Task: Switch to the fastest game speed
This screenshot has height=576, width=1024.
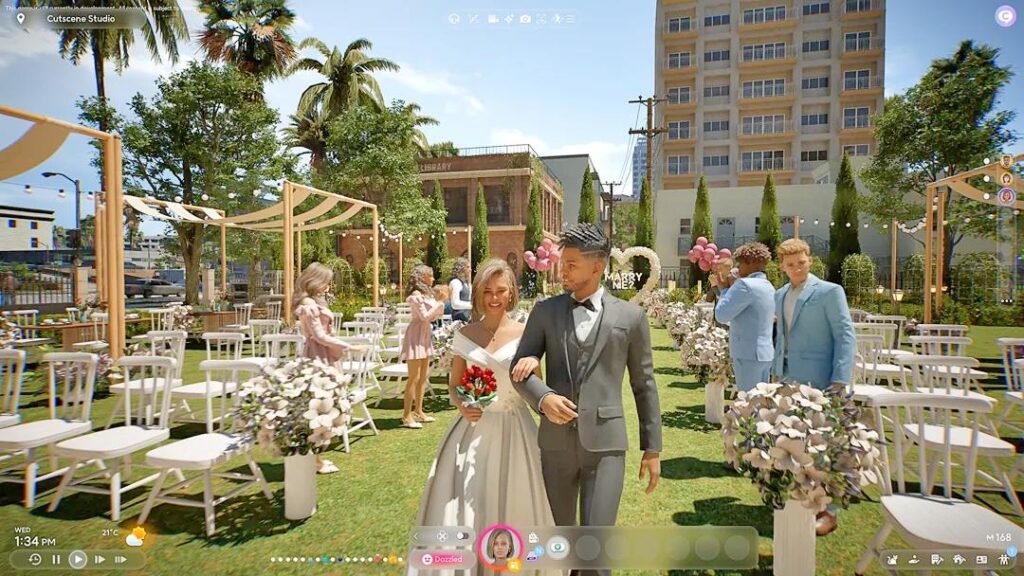Action: click(121, 560)
